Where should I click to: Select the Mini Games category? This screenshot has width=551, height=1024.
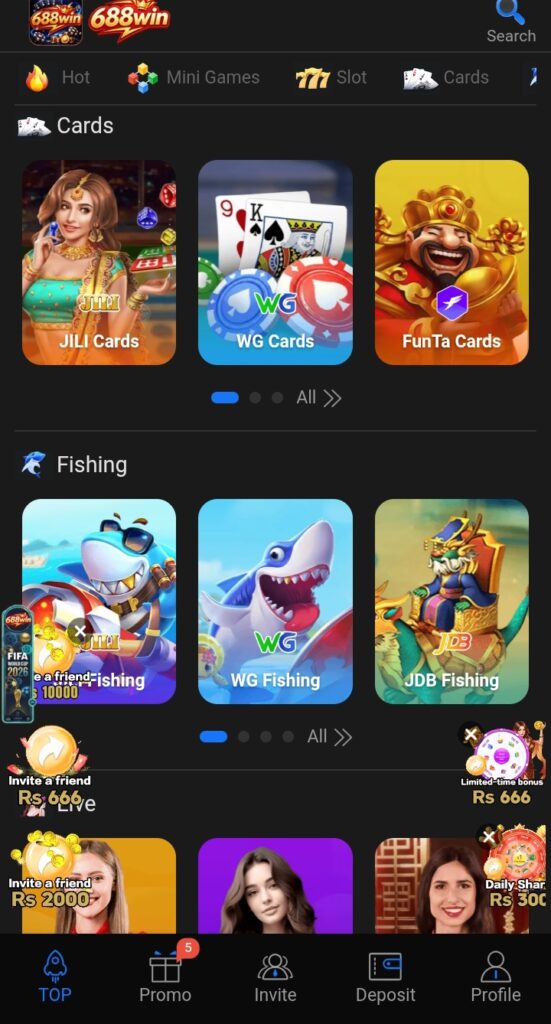(193, 78)
